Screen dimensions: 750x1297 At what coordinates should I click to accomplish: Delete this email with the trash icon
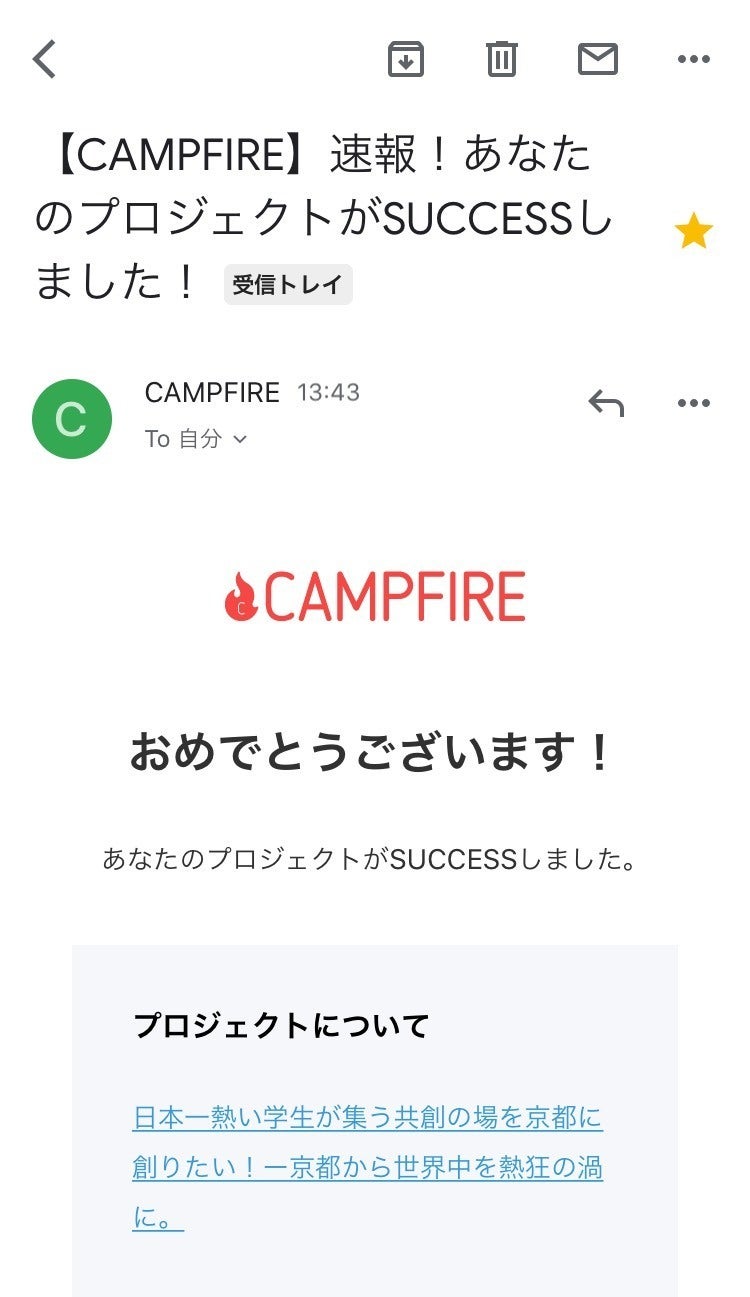pyautogui.click(x=501, y=60)
